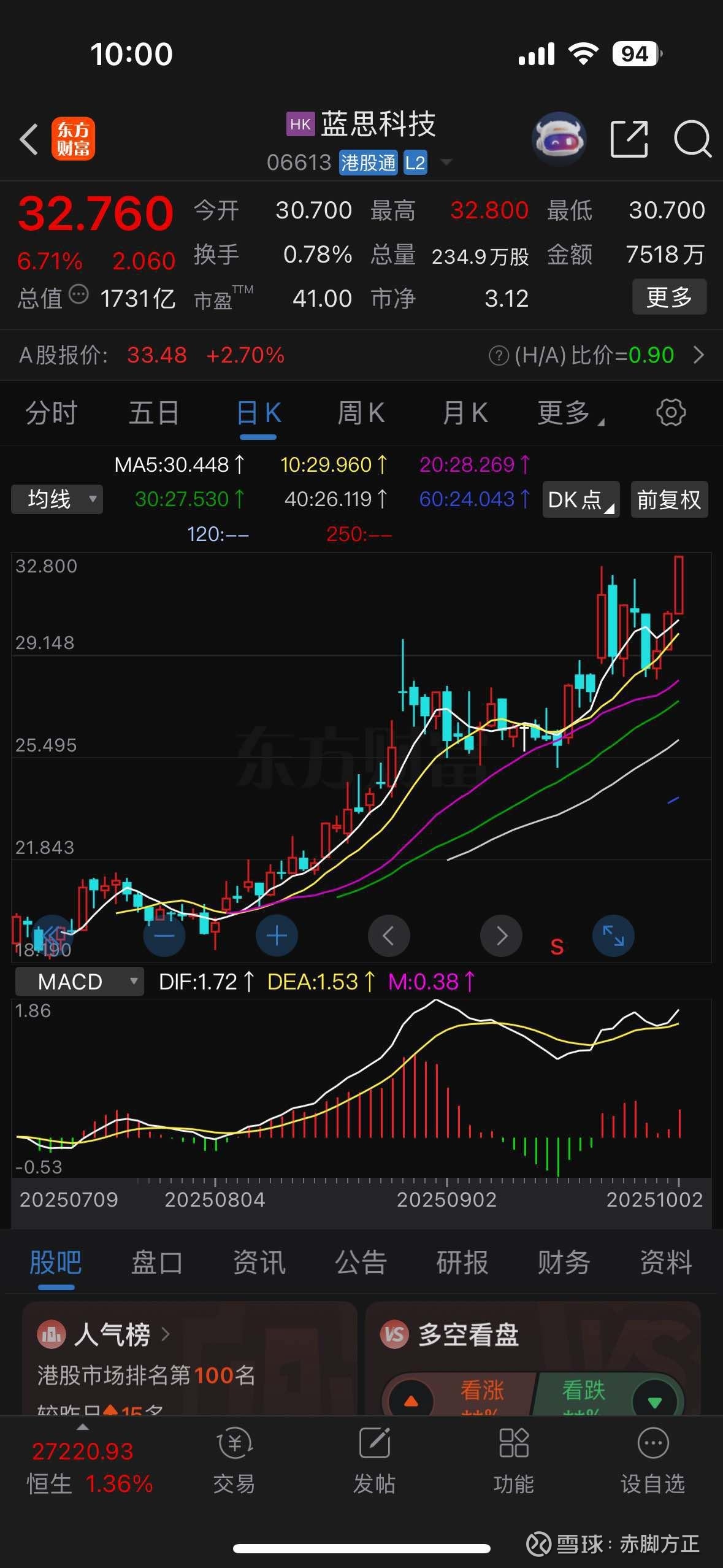Select the 月K chart tab
The width and height of the screenshot is (723, 1568).
pos(465,413)
